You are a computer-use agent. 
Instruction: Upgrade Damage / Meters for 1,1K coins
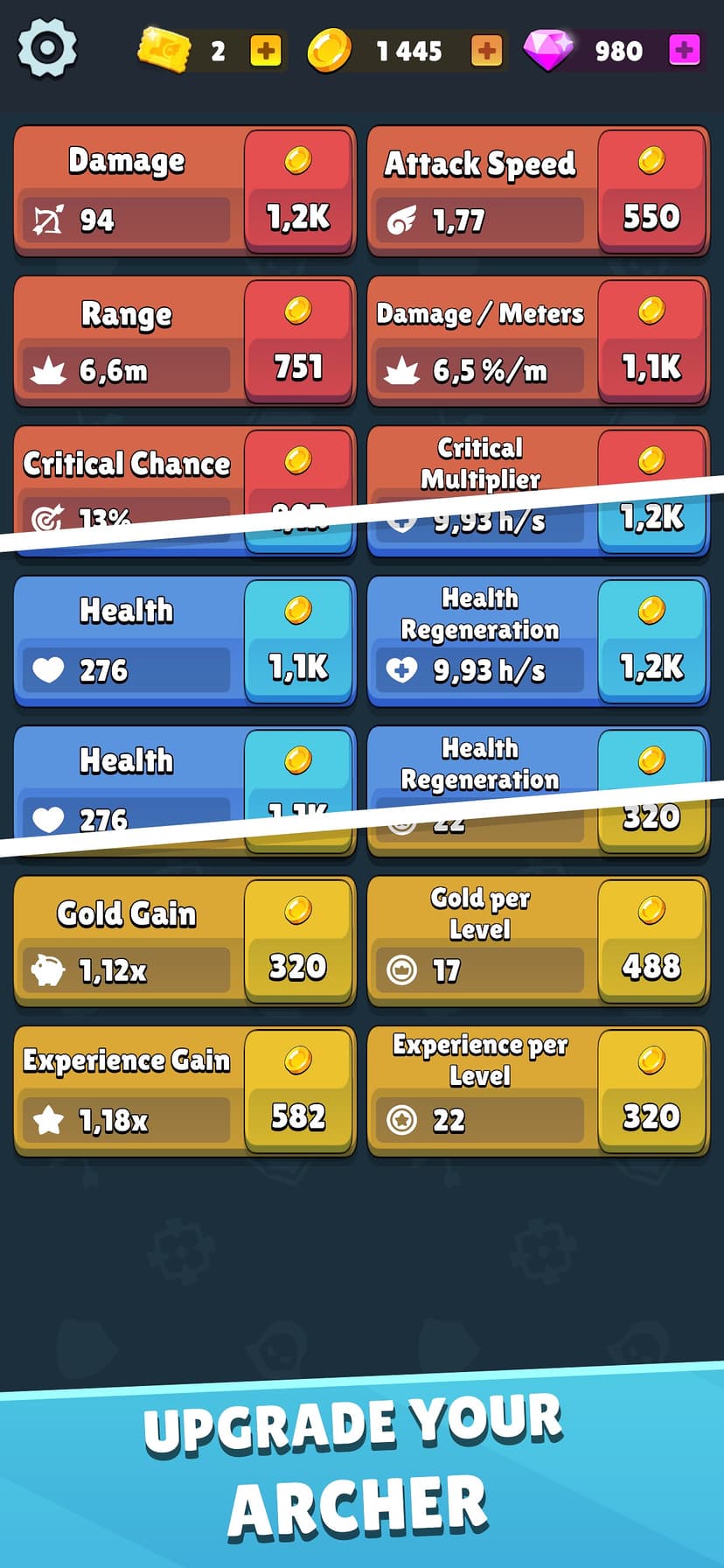(x=651, y=341)
